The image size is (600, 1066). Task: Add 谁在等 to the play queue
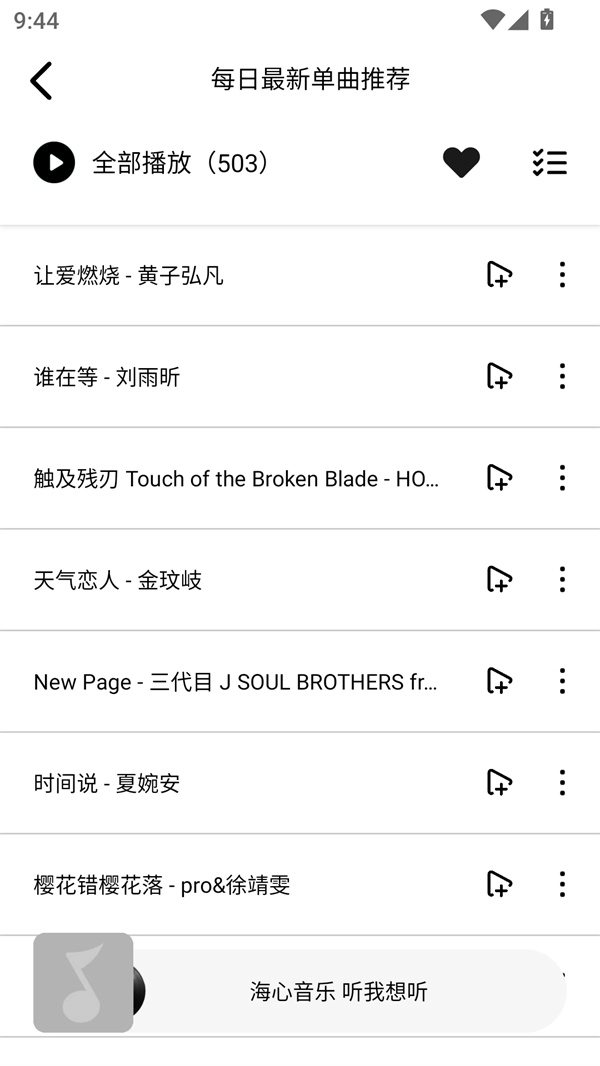coord(499,376)
